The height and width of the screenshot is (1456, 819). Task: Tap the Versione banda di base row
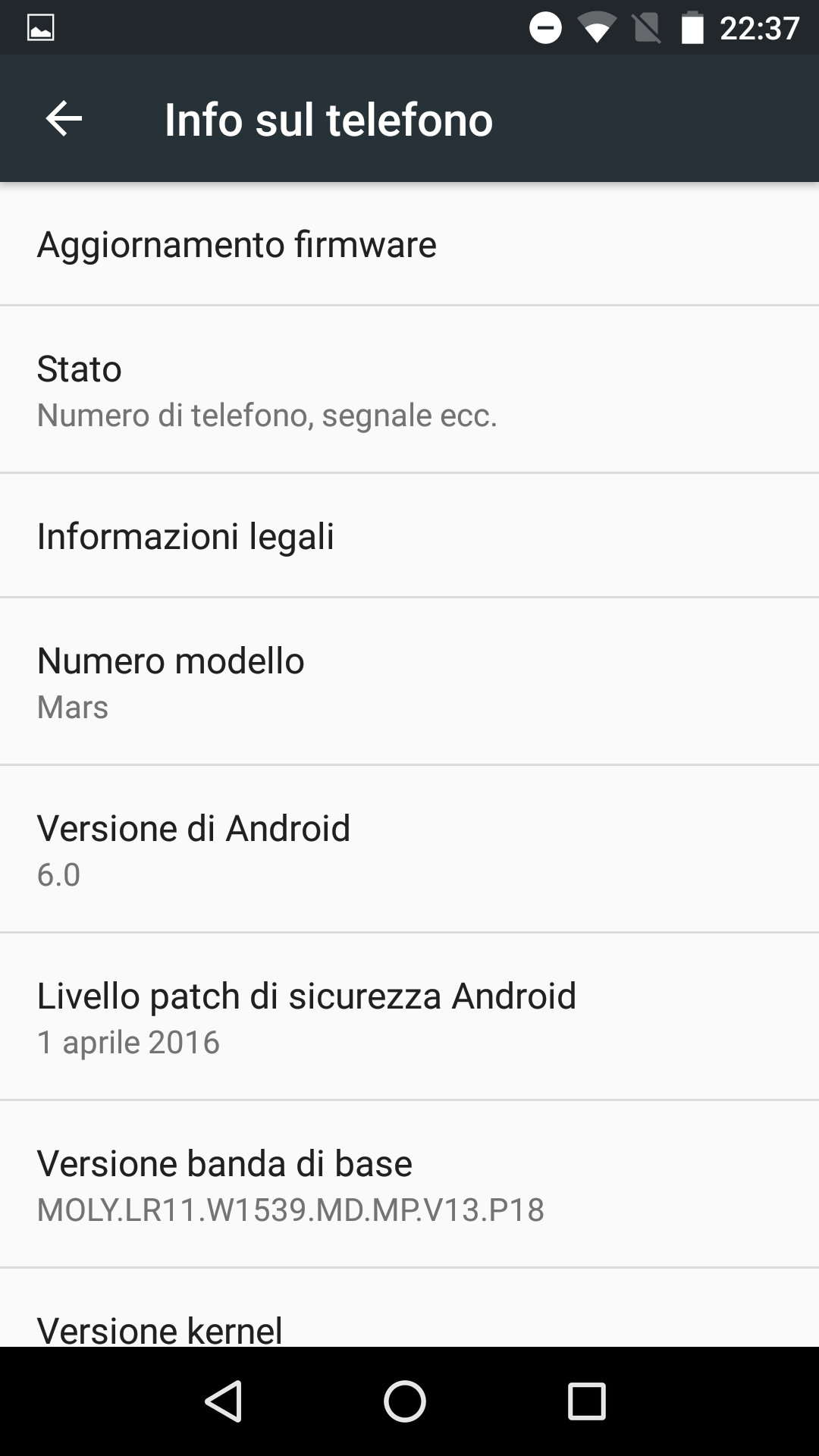tap(409, 1184)
